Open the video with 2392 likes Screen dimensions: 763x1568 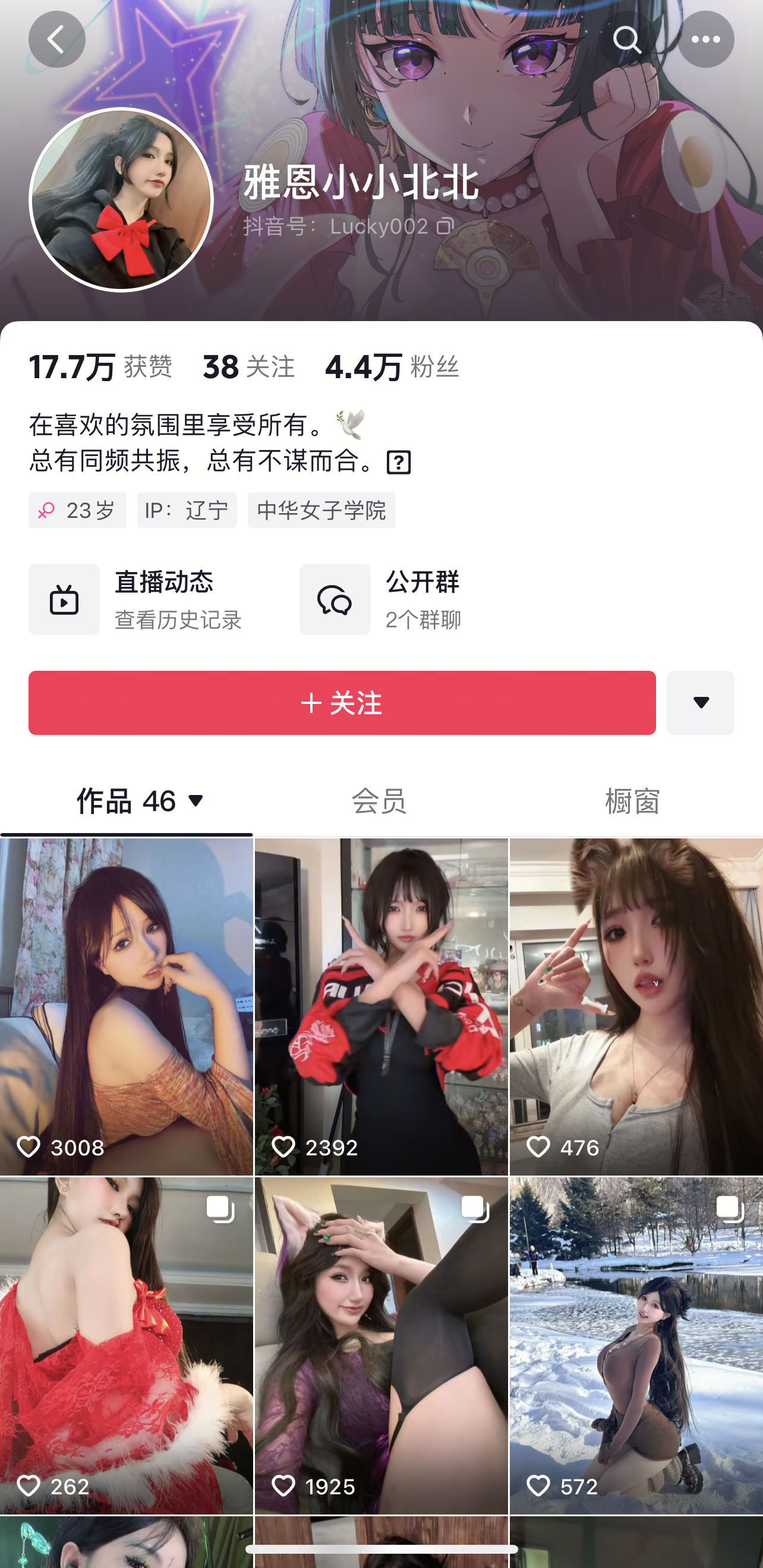tap(381, 1006)
